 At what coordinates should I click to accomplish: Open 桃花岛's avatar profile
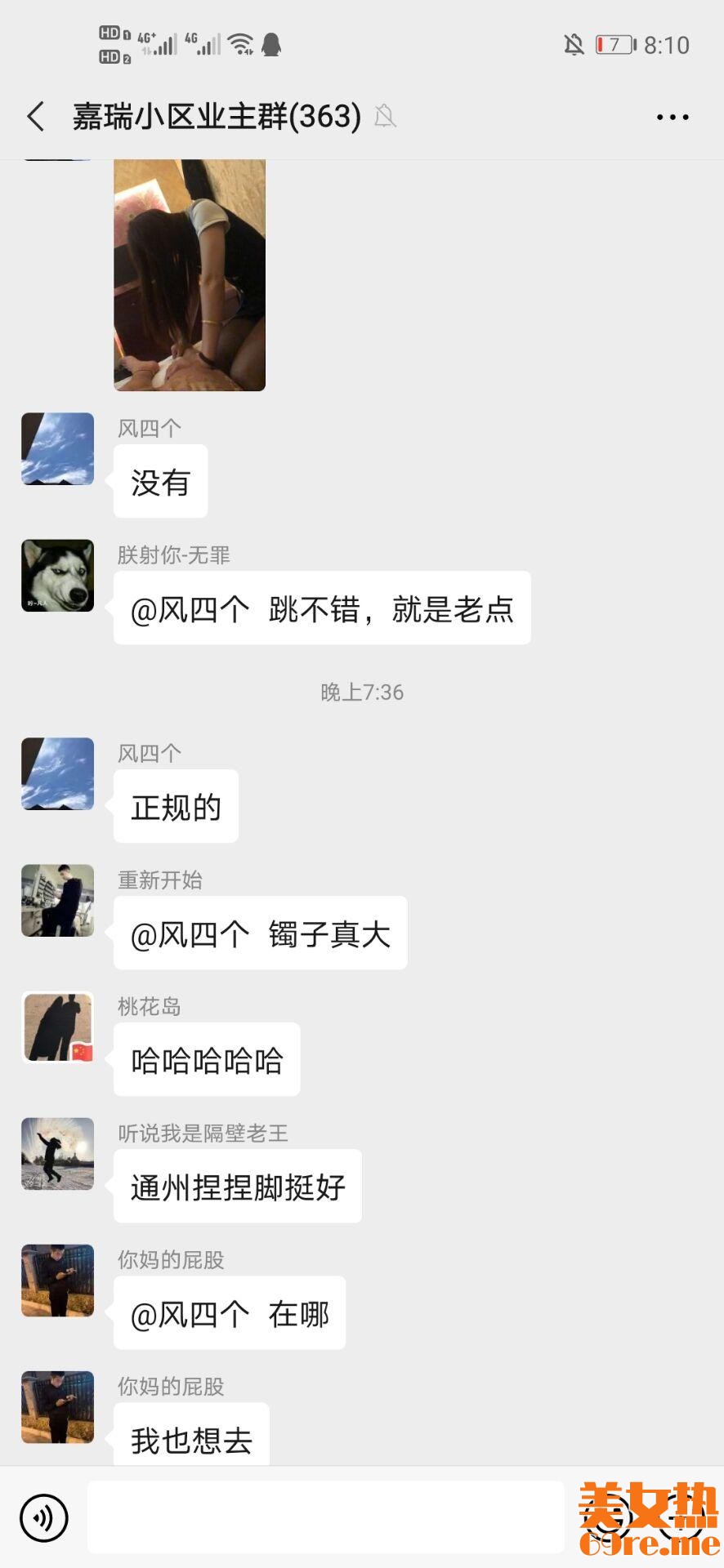tap(57, 1027)
